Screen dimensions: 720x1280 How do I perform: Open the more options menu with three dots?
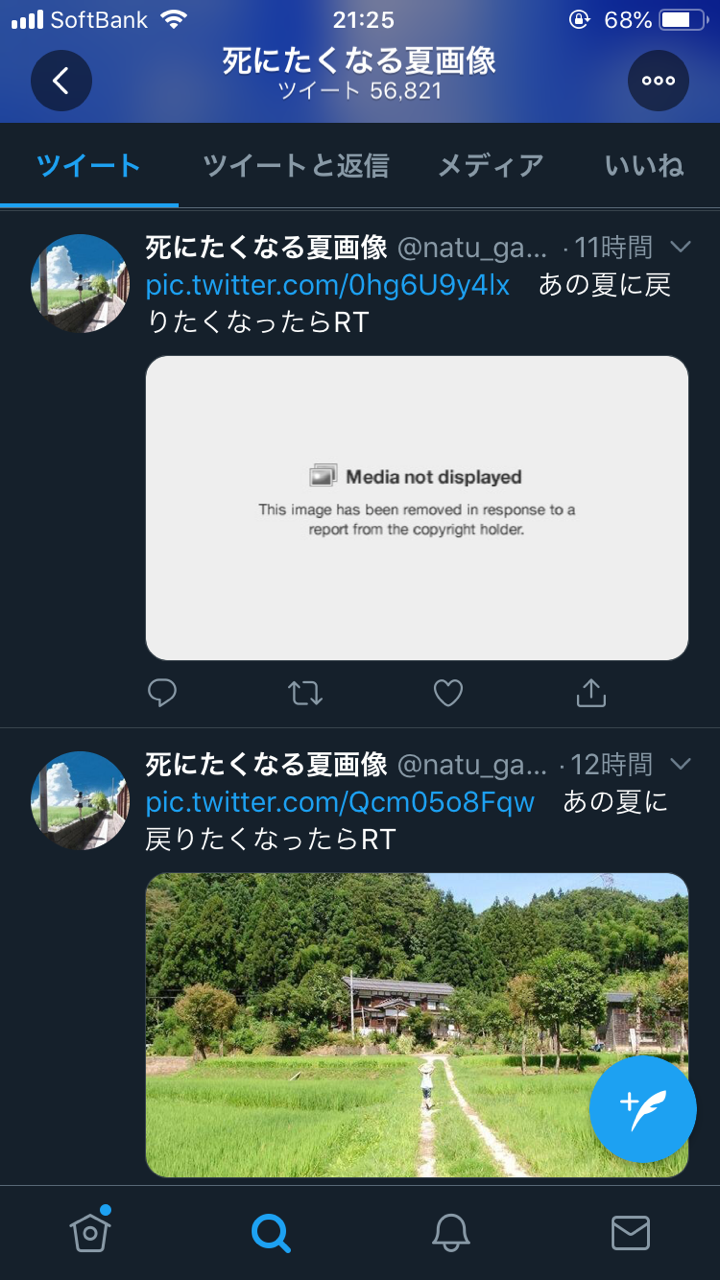tap(658, 80)
